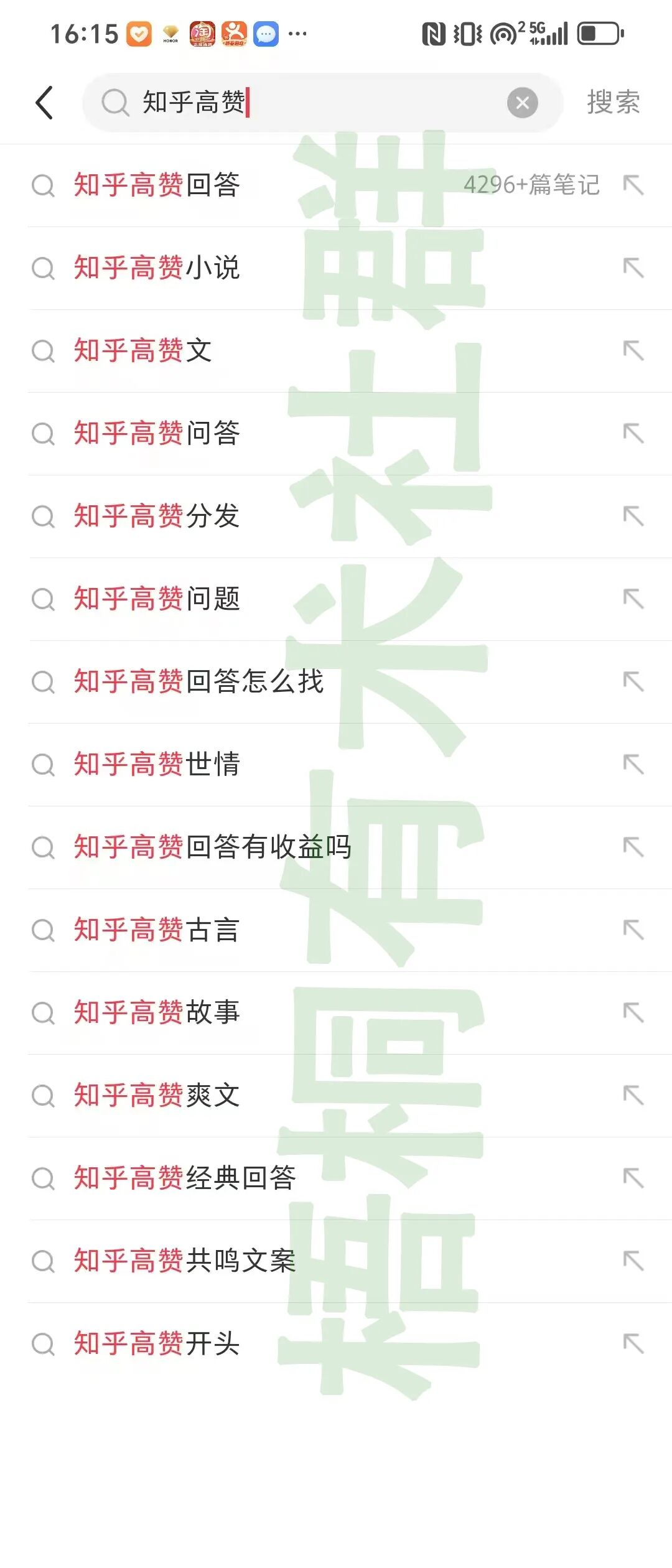This screenshot has height=1568, width=672.
Task: Tap the magnifier icon in the search bar
Action: pos(113,102)
